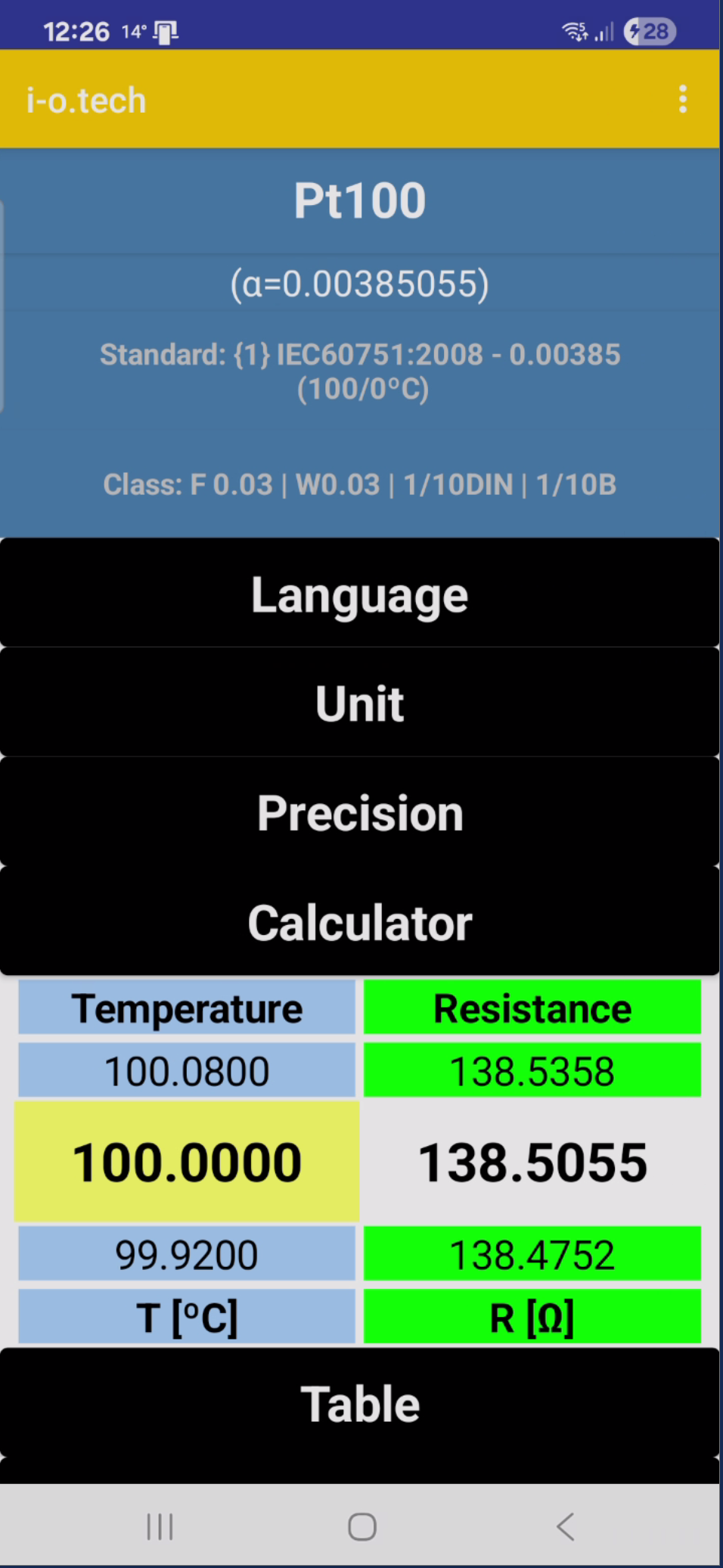Open the Precision options
This screenshot has height=1568, width=723.
click(x=360, y=813)
